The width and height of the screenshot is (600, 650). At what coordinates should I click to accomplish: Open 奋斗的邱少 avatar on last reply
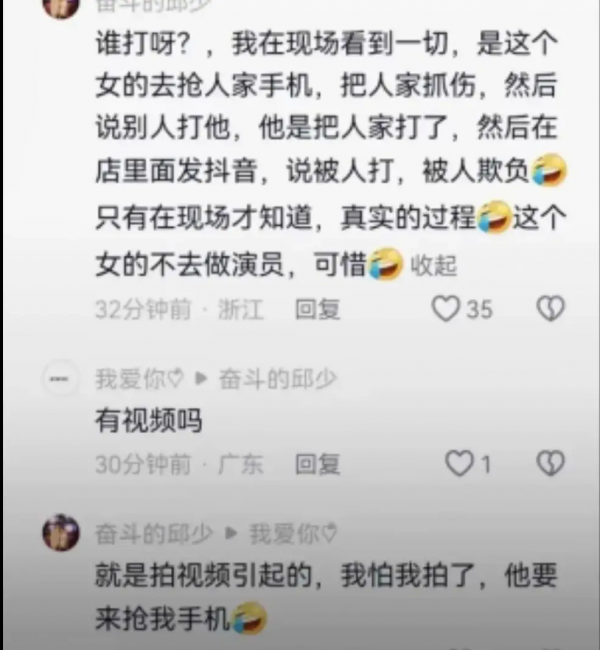click(x=60, y=533)
